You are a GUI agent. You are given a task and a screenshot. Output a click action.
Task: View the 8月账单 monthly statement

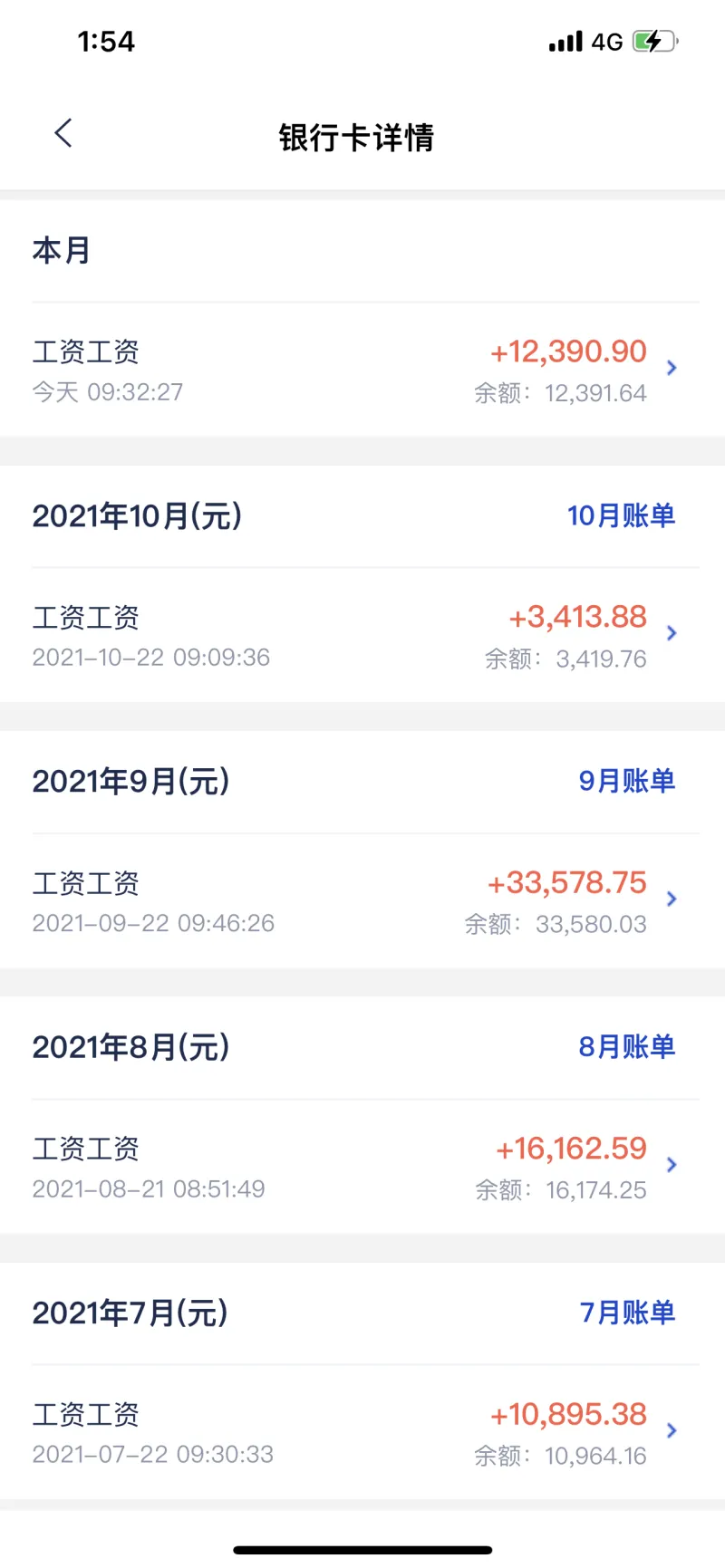(x=626, y=1047)
